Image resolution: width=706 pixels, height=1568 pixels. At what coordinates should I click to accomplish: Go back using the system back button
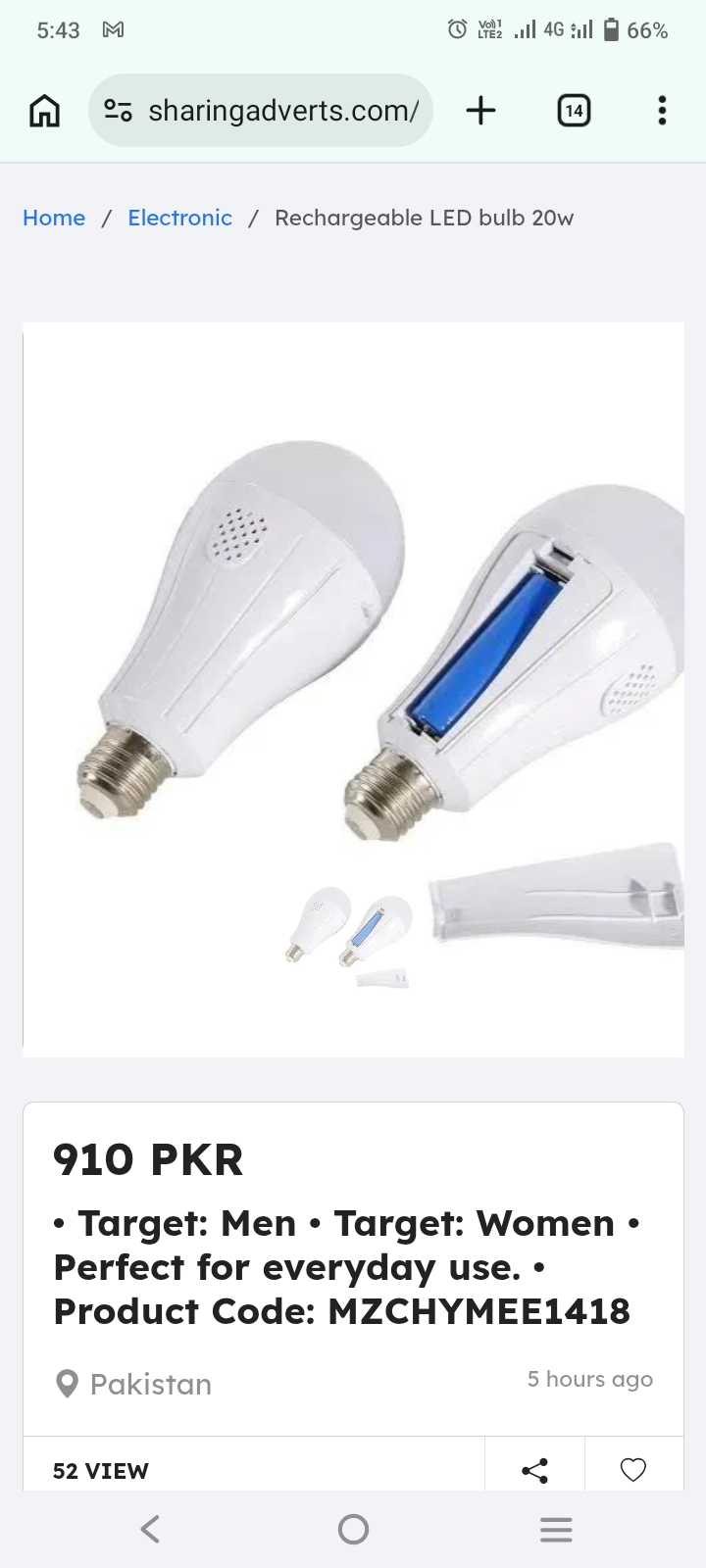pyautogui.click(x=150, y=1529)
